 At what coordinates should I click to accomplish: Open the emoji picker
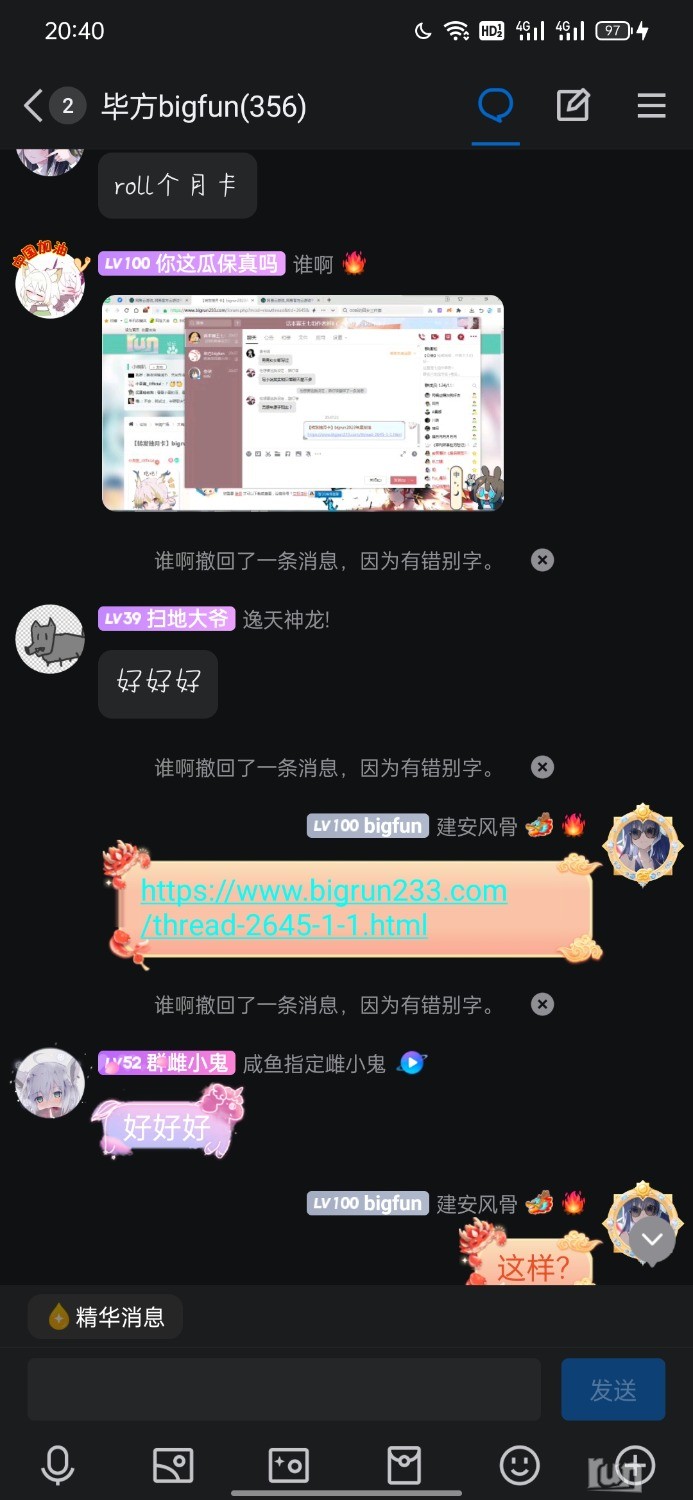(519, 1466)
